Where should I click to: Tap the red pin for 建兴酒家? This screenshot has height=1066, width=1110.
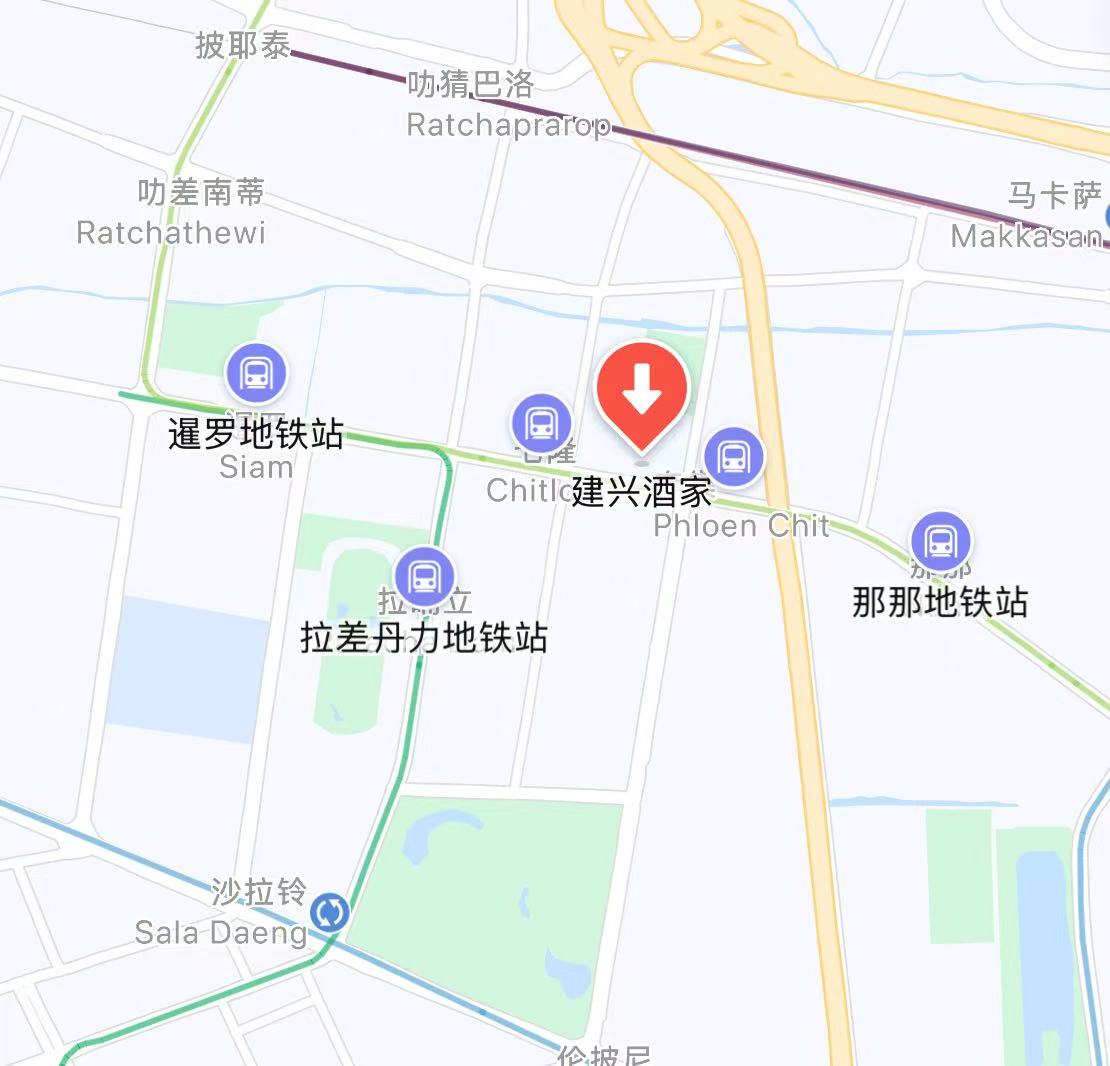click(642, 393)
